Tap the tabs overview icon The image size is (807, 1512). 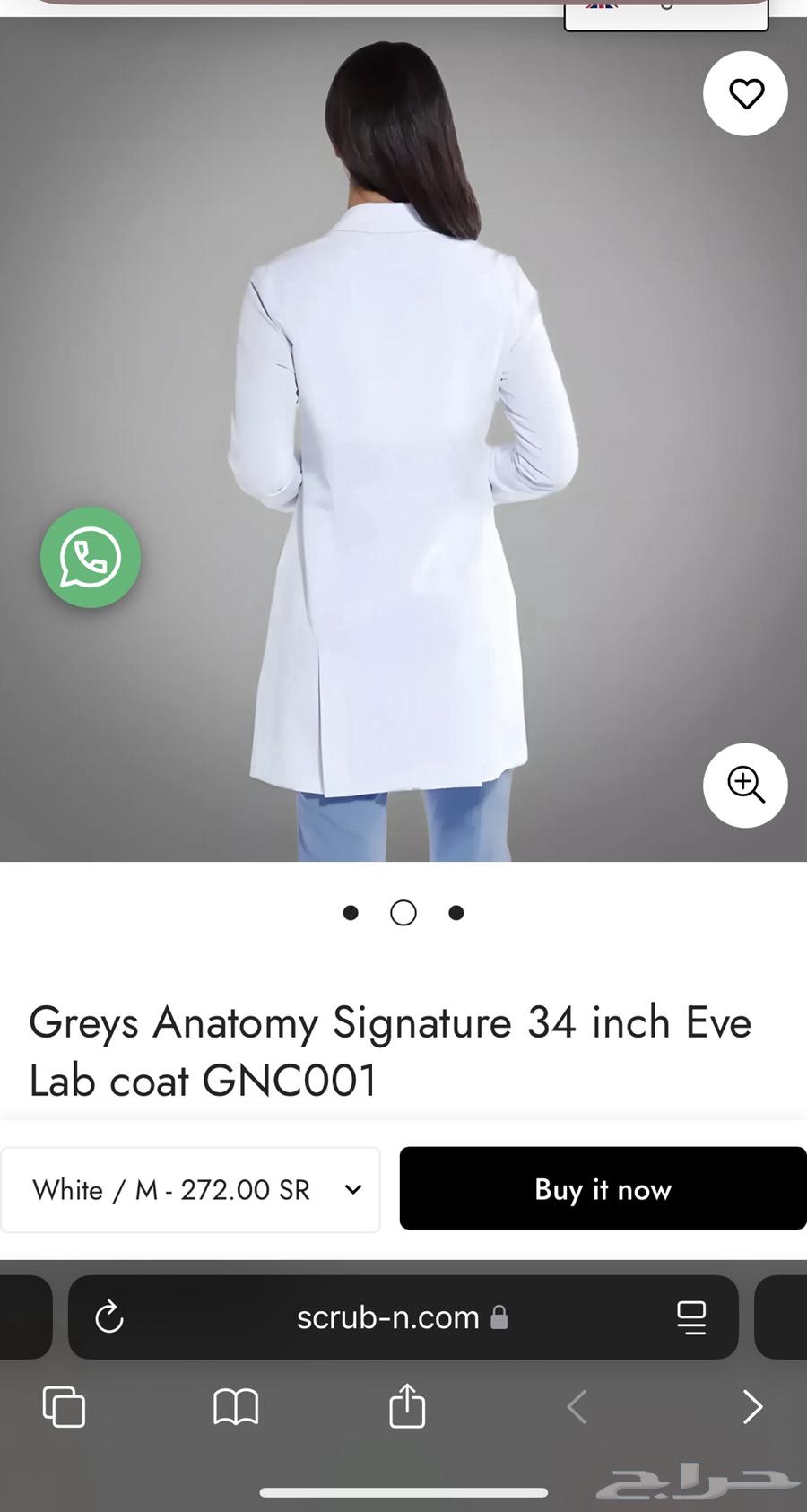tap(64, 1406)
